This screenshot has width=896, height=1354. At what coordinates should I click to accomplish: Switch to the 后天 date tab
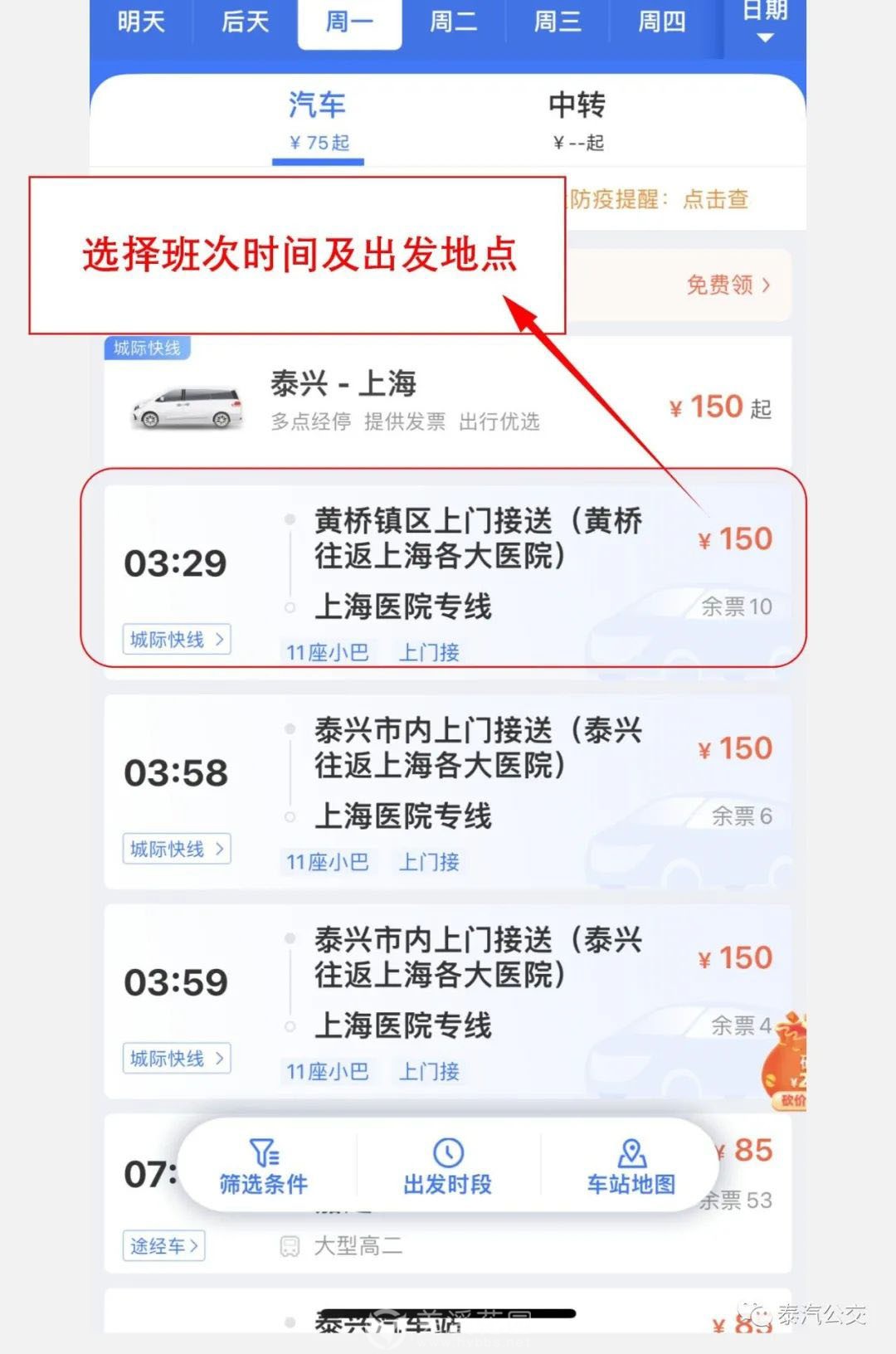click(x=246, y=22)
